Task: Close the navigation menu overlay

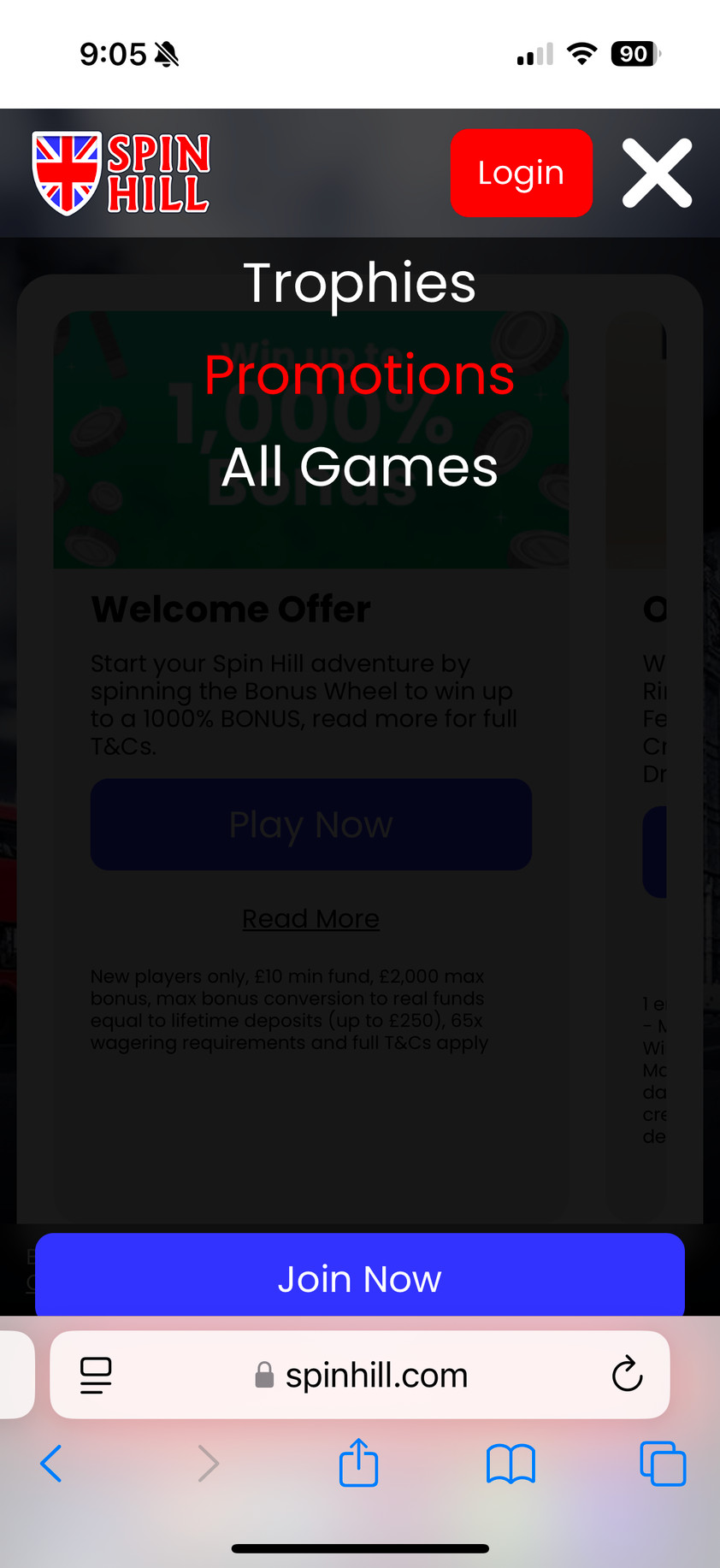Action: [x=657, y=174]
